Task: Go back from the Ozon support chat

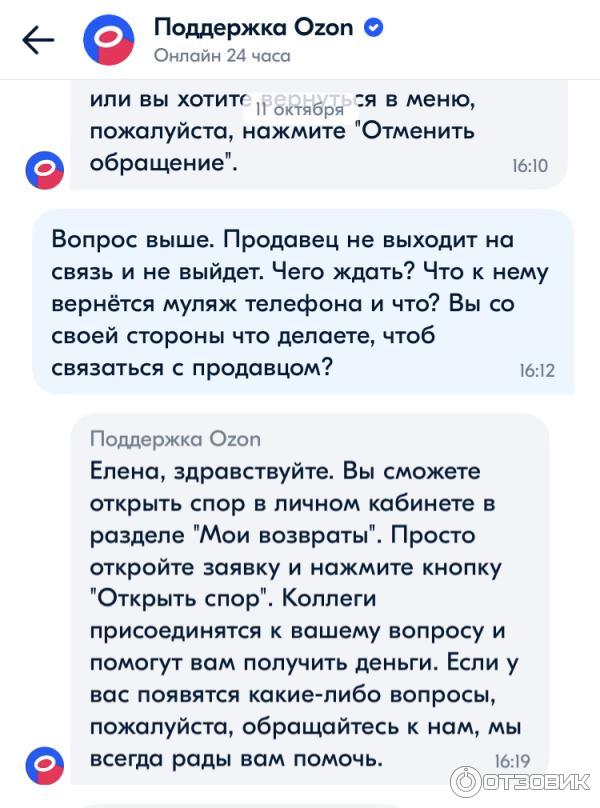Action: tap(38, 40)
